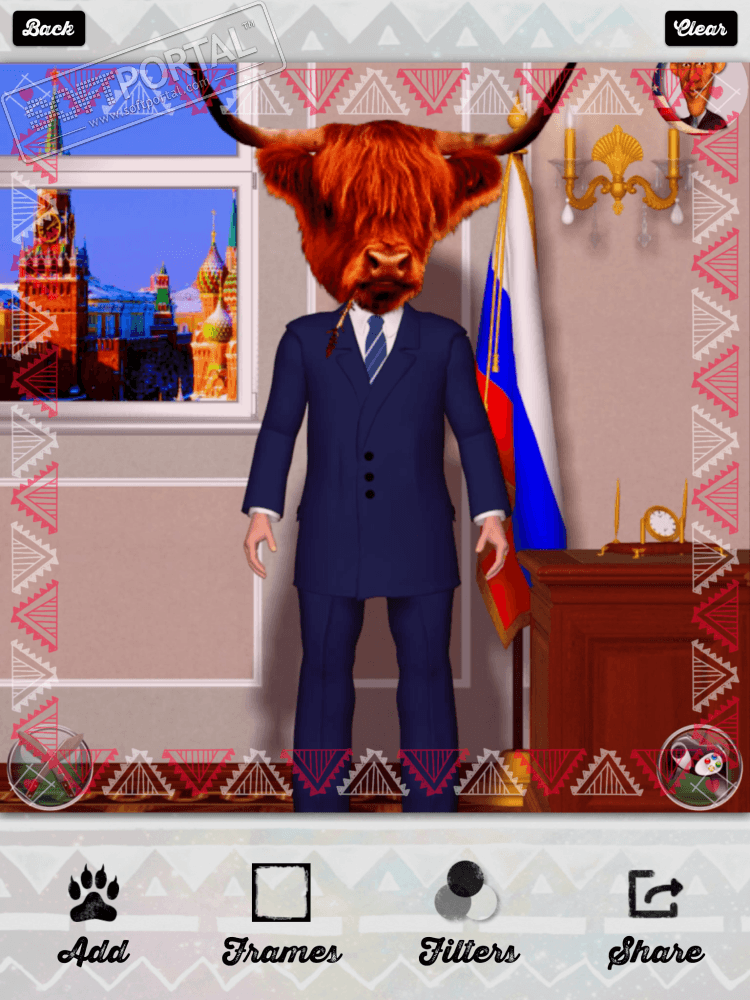Open the Add animal face menu
Viewport: 750px width, 1000px height.
(x=93, y=915)
